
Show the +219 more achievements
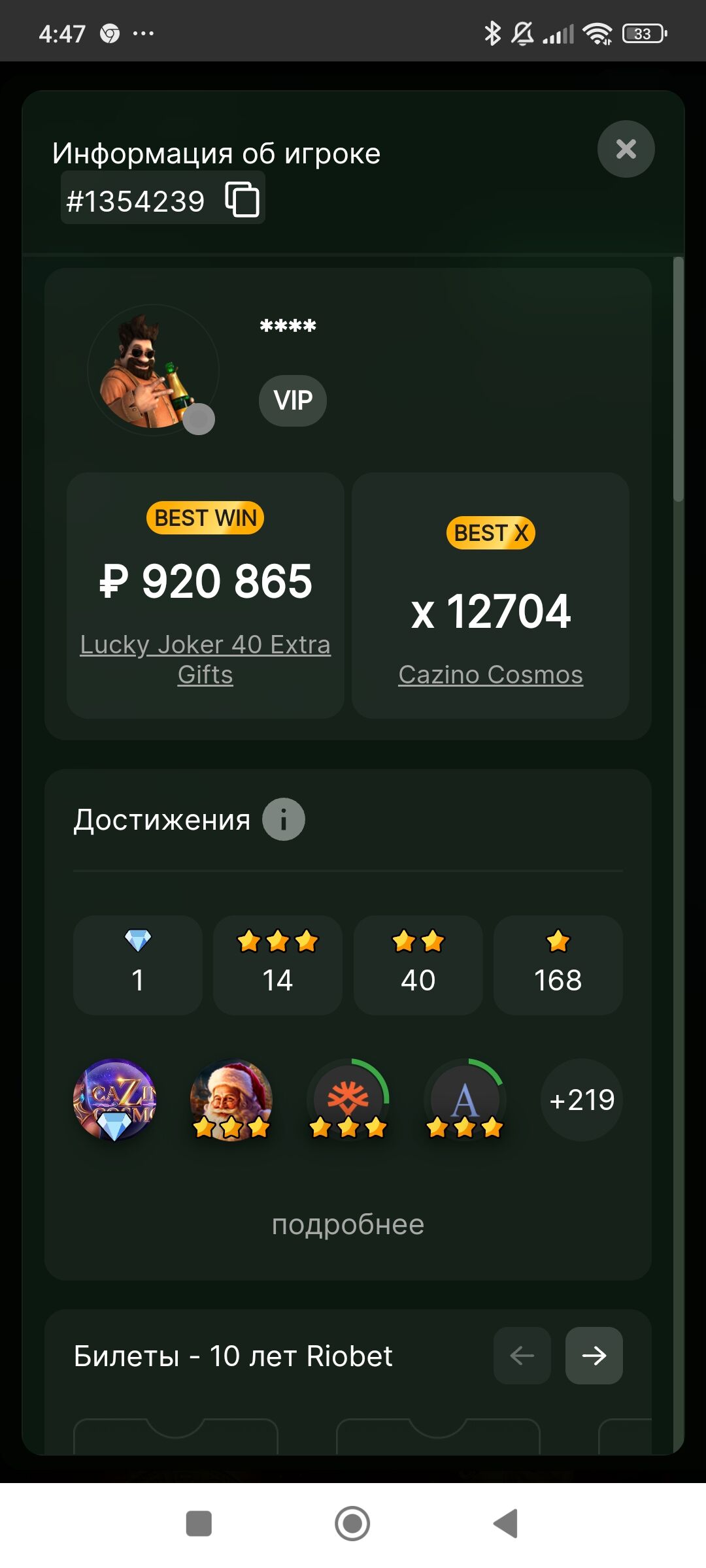[x=582, y=1100]
